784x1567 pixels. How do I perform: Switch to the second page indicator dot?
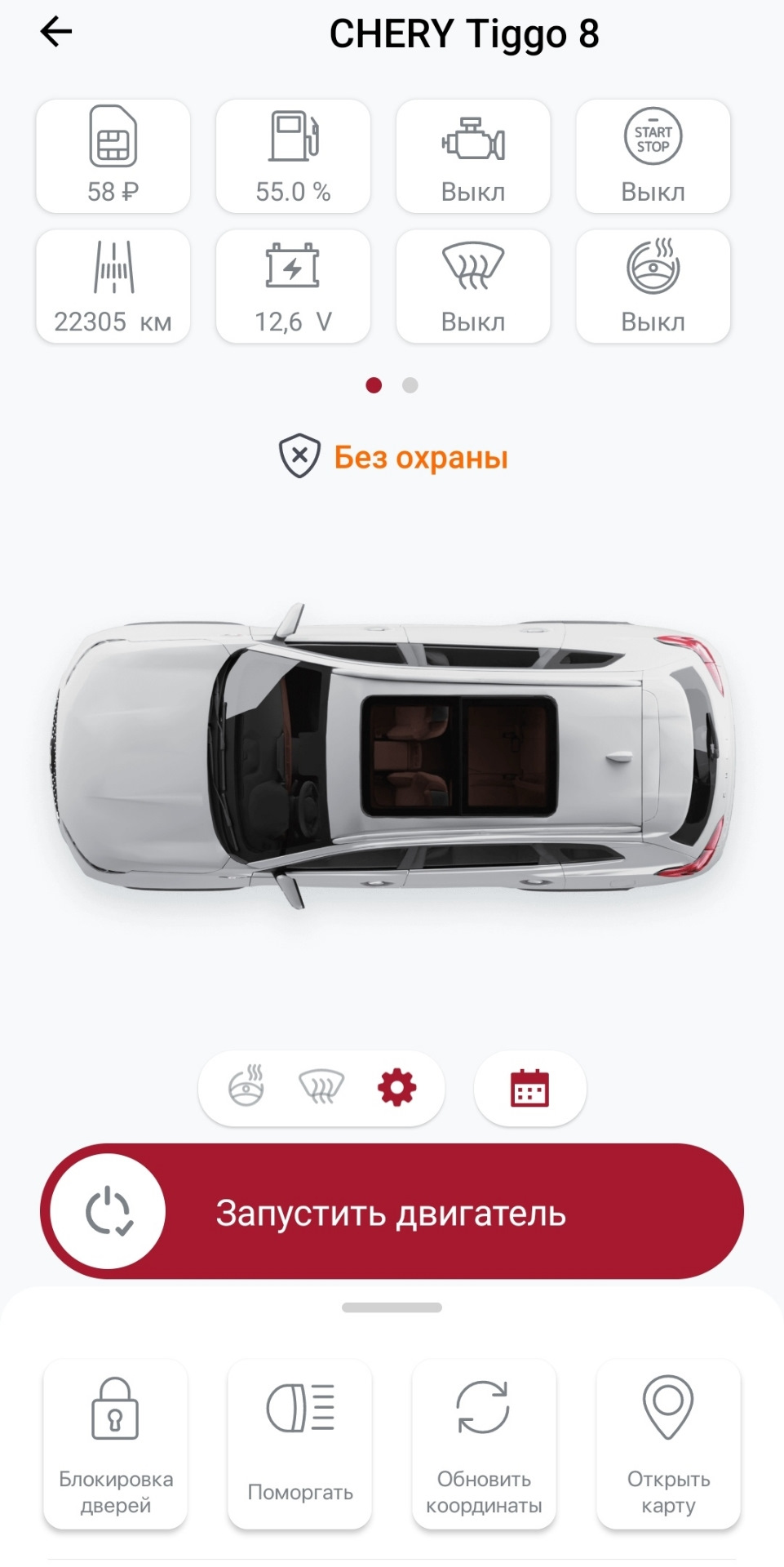pos(410,385)
